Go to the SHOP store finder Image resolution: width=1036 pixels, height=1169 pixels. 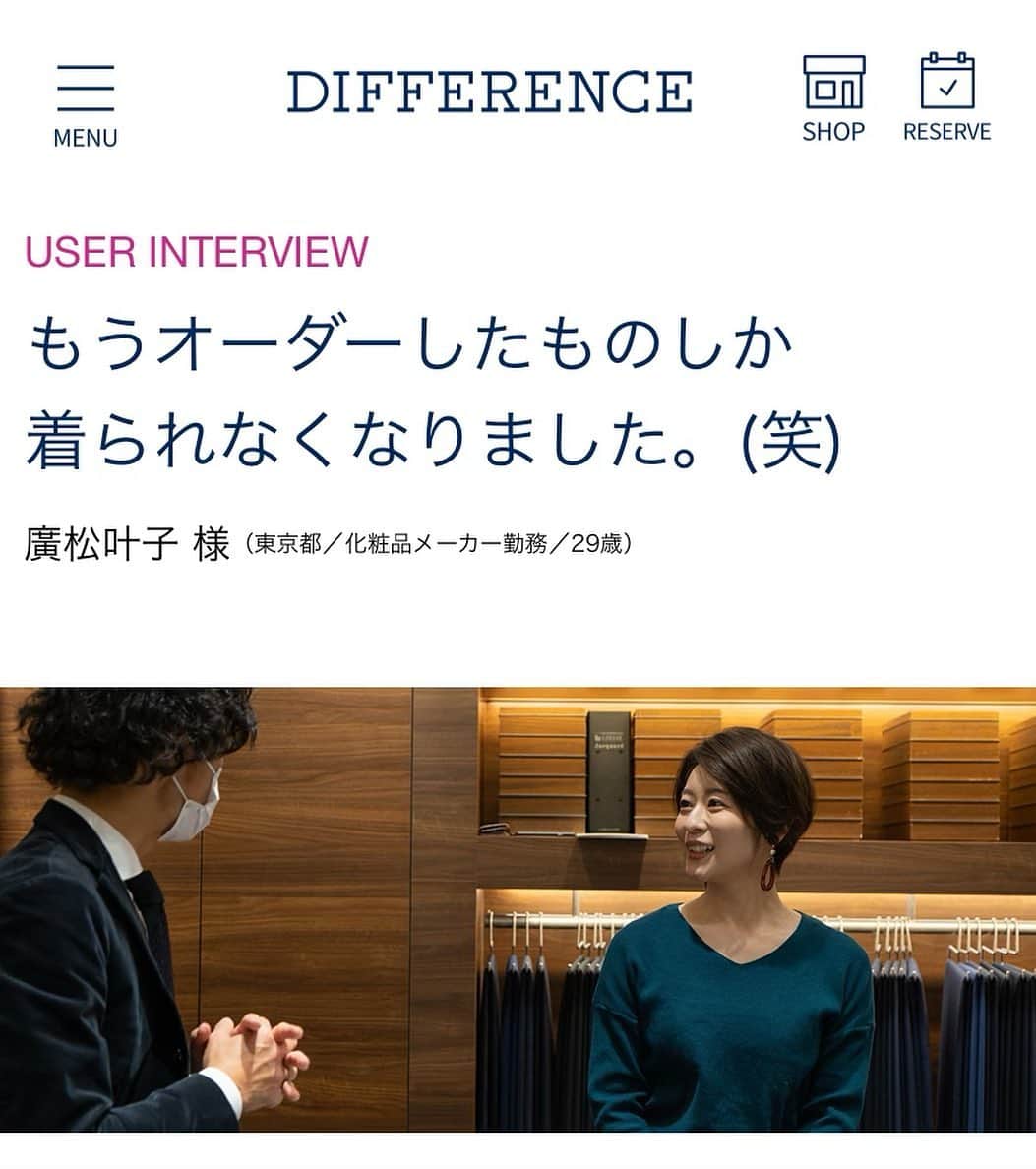coord(833,98)
